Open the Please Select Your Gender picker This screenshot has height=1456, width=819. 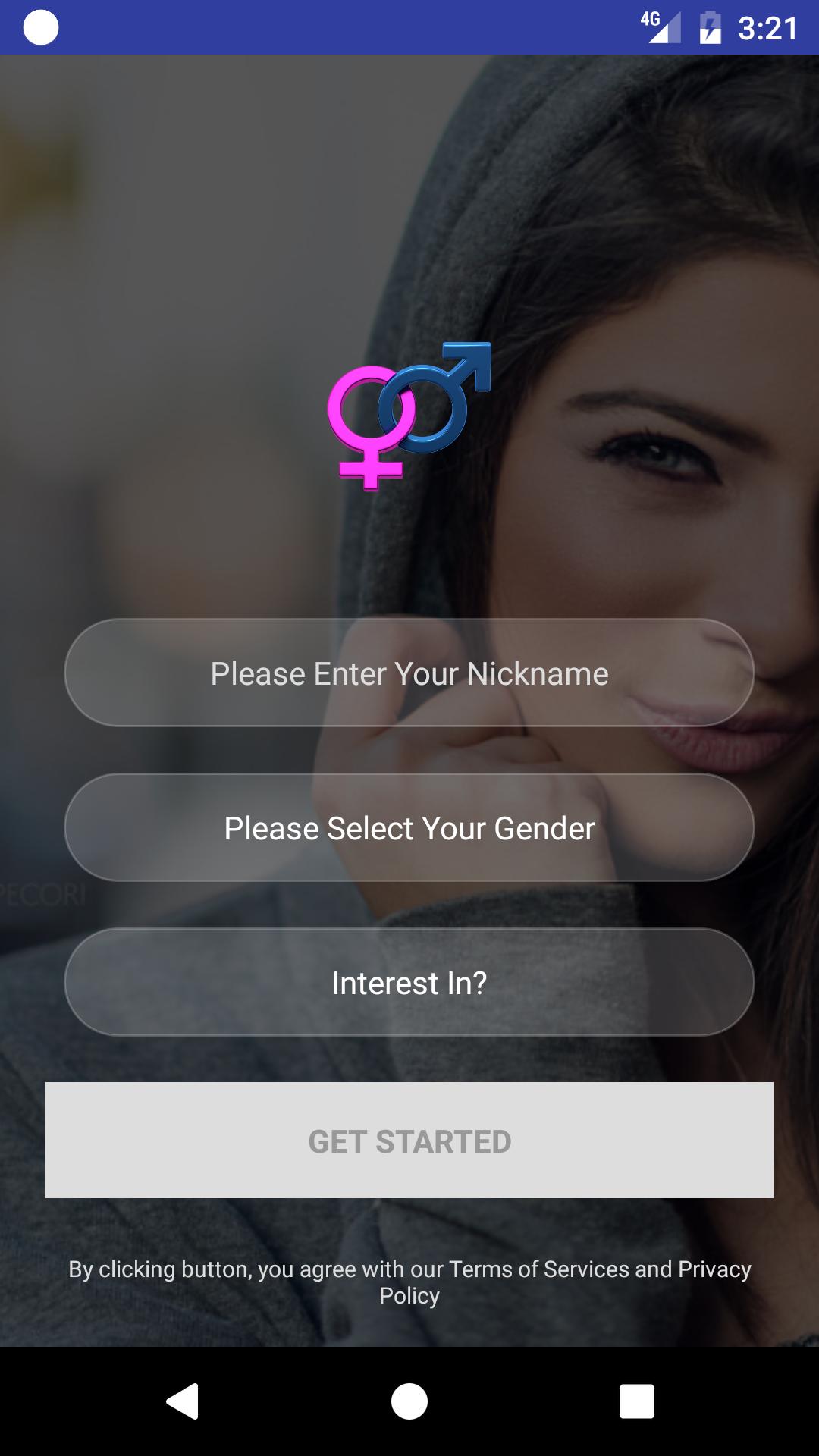(x=409, y=828)
